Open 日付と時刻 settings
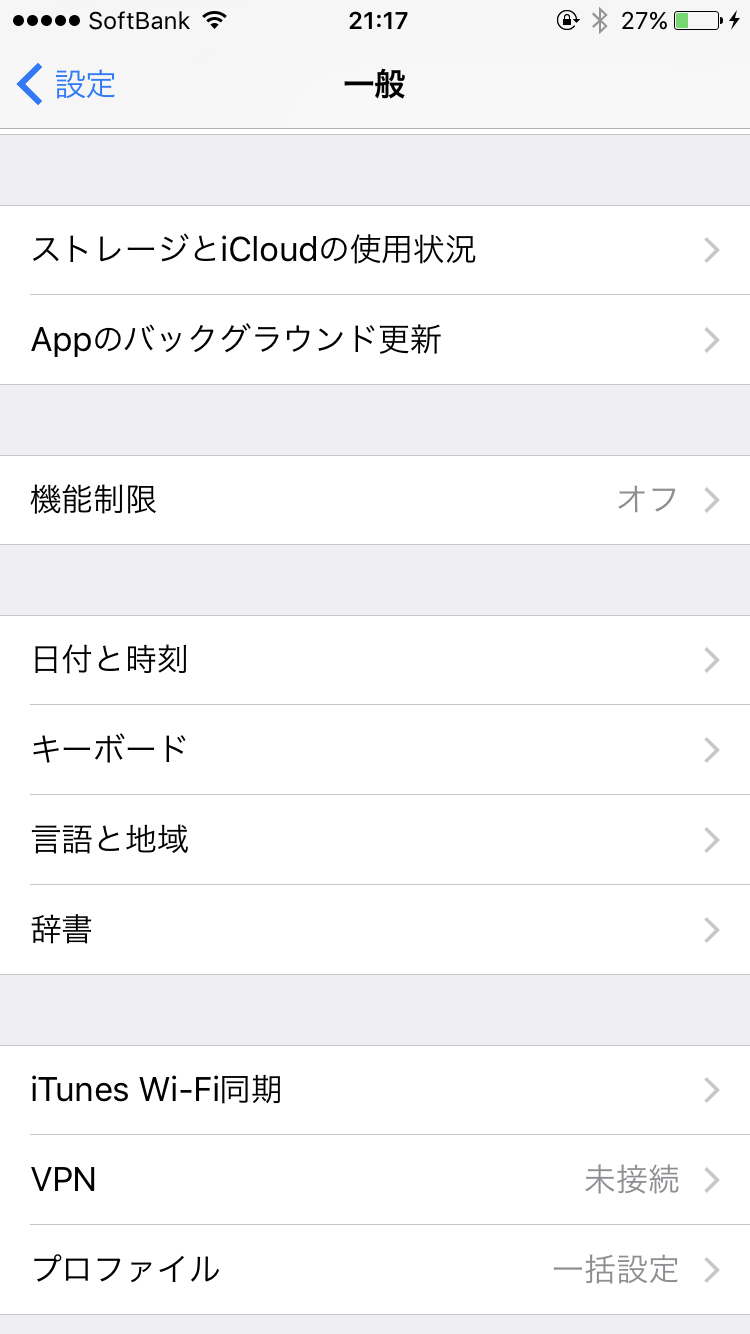The width and height of the screenshot is (750, 1334). [375, 660]
